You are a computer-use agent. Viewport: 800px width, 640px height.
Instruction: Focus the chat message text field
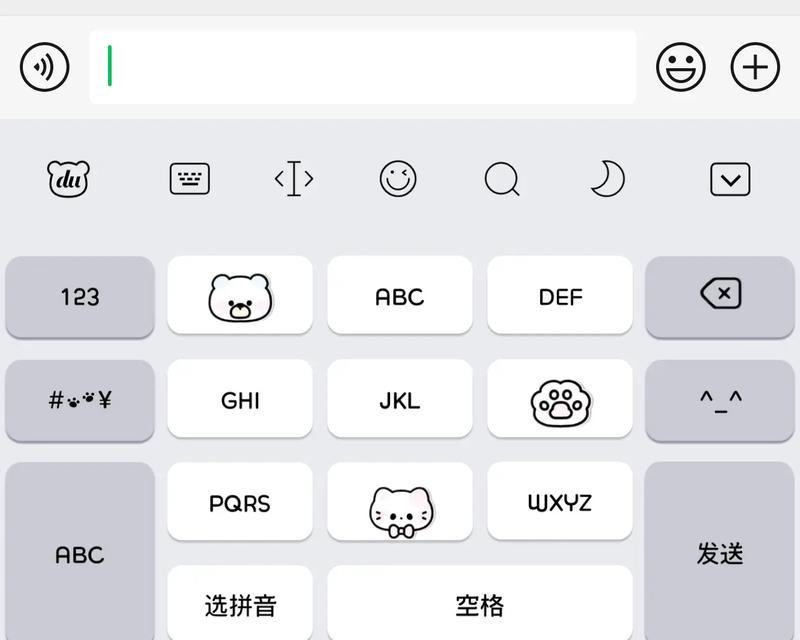[x=362, y=67]
